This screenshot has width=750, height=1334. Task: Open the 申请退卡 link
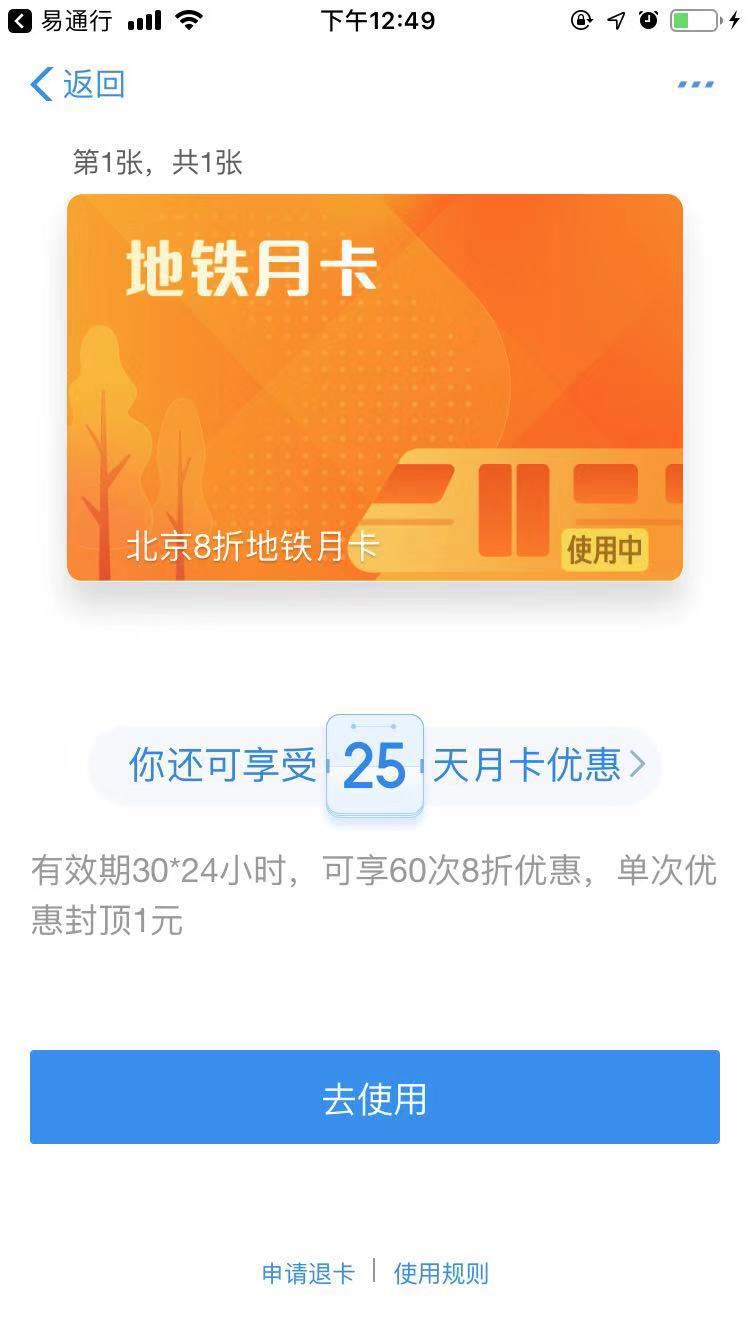[308, 1273]
